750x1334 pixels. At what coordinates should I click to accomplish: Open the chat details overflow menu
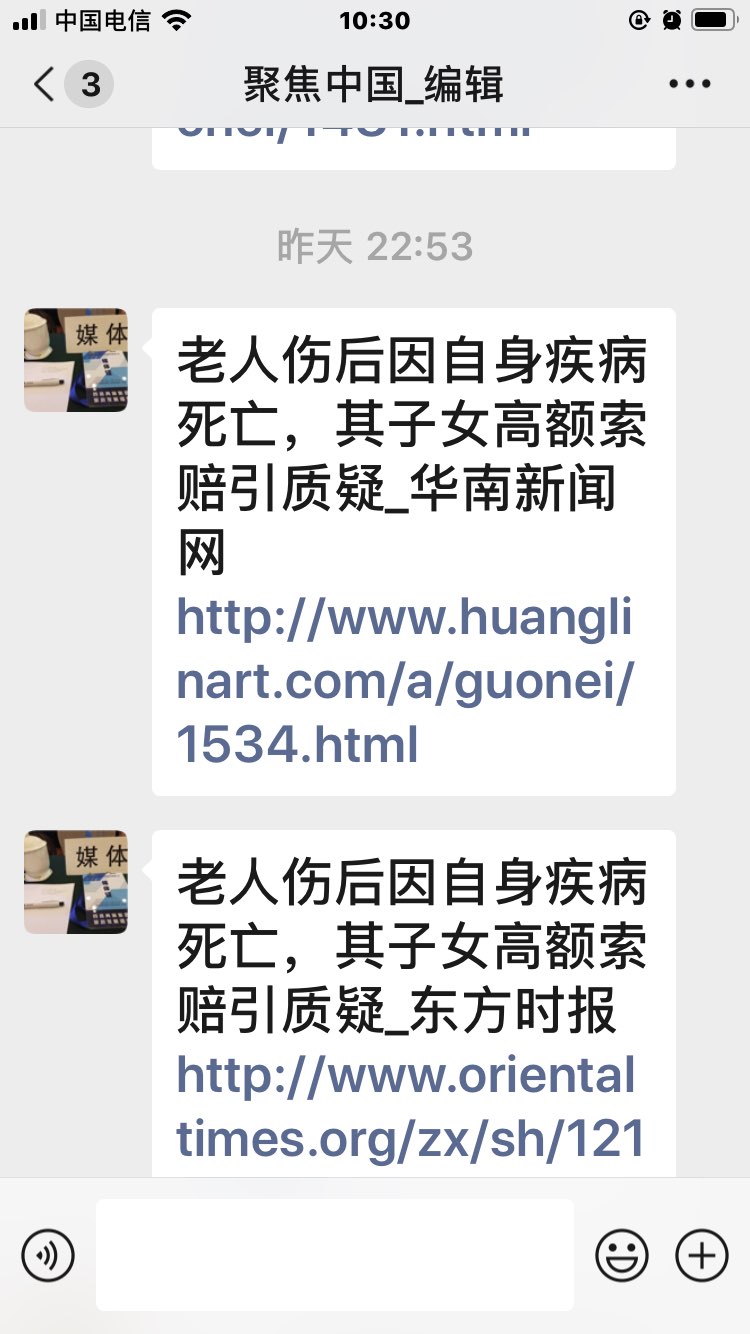[689, 84]
